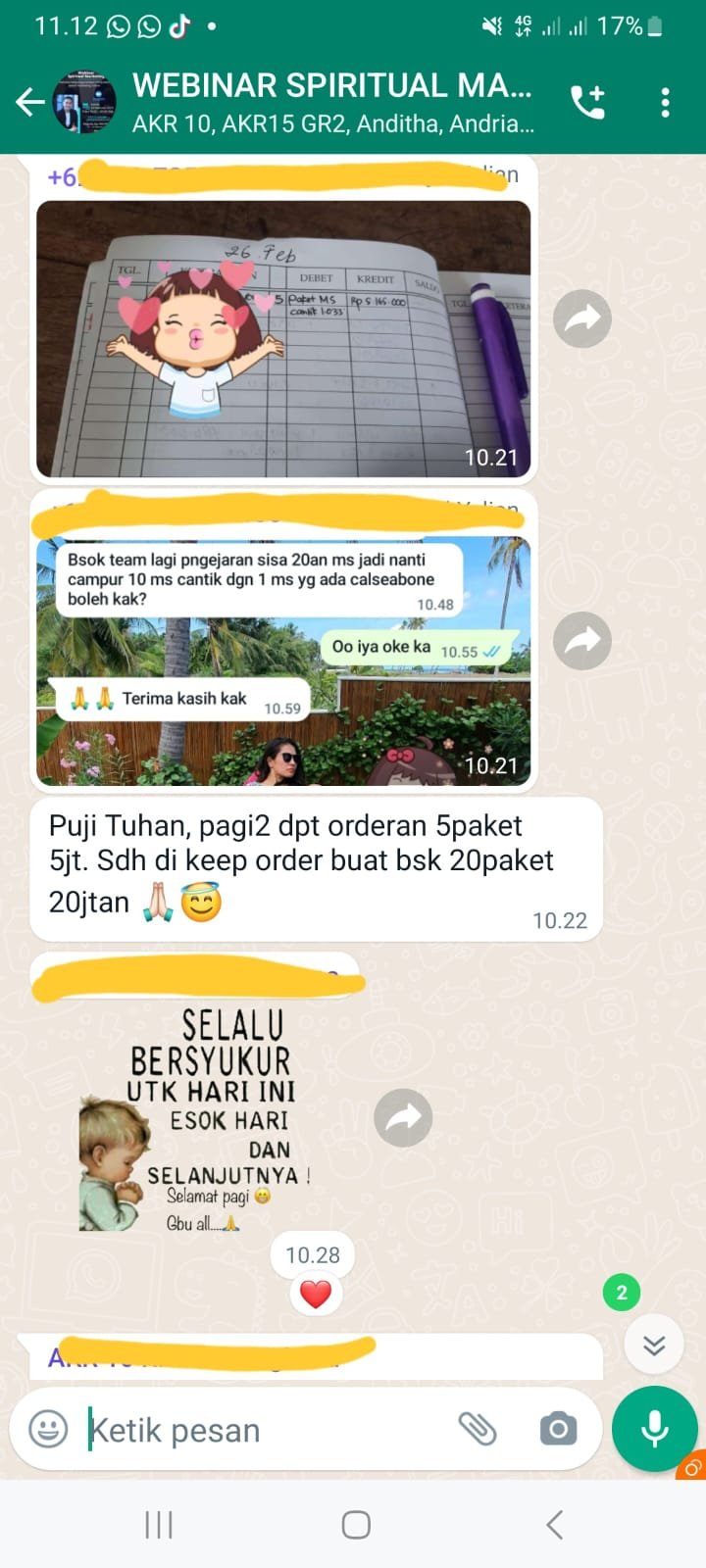This screenshot has height=1568, width=706.
Task: Attach a file with the paperclip
Action: [x=478, y=1429]
